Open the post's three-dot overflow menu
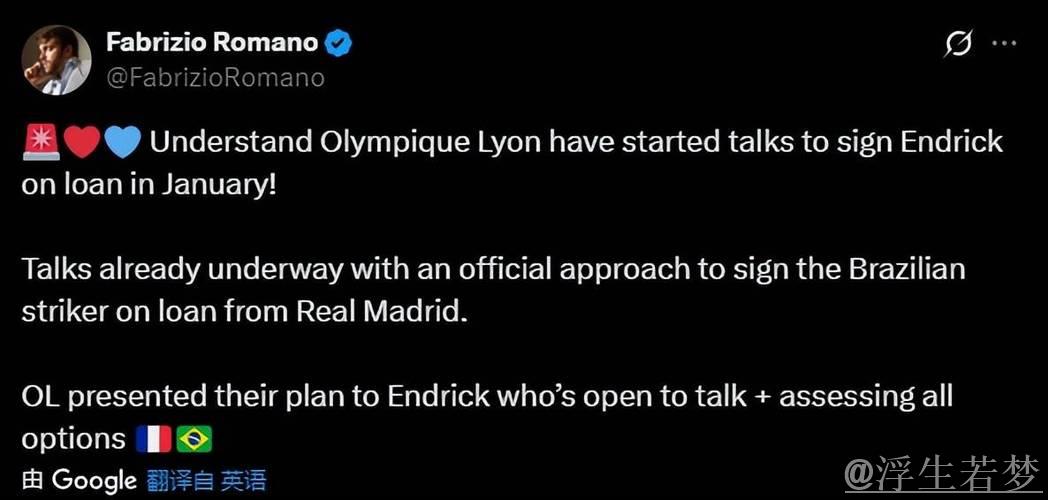Viewport: 1048px width, 500px height. (1004, 44)
